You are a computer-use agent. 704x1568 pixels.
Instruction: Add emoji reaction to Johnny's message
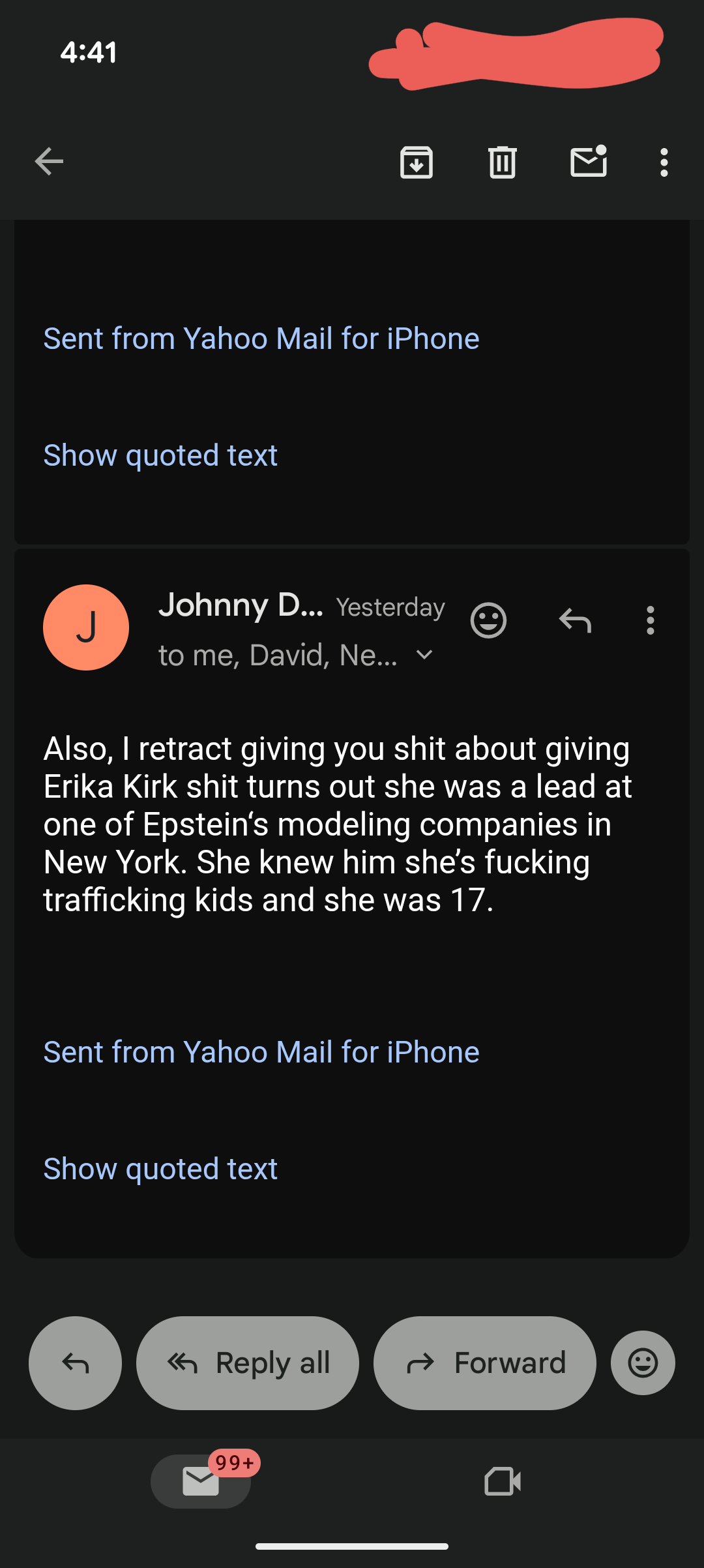point(488,620)
